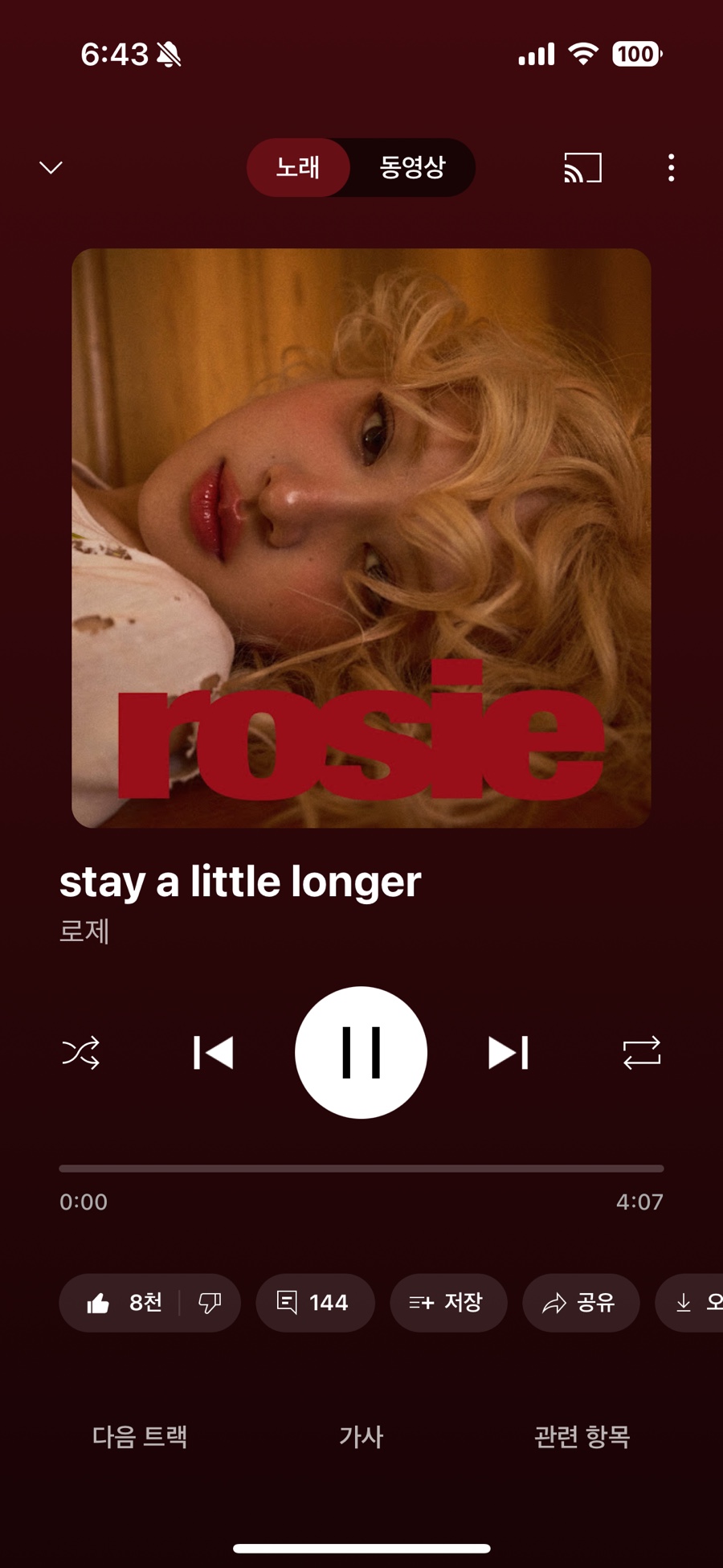The width and height of the screenshot is (723, 1568).
Task: Open the 관련 항목 related tab
Action: (x=582, y=1436)
